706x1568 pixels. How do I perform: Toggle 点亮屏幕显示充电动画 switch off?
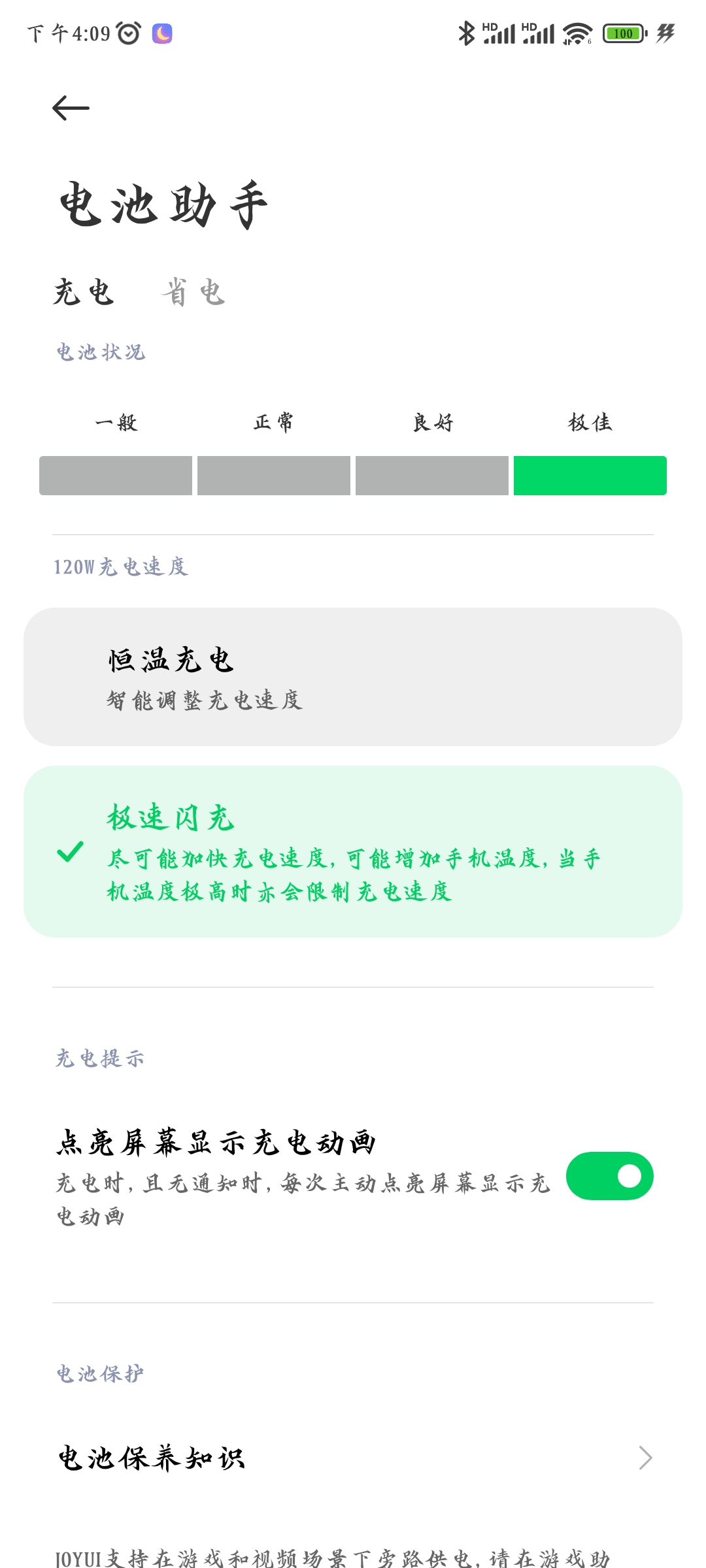click(609, 1176)
